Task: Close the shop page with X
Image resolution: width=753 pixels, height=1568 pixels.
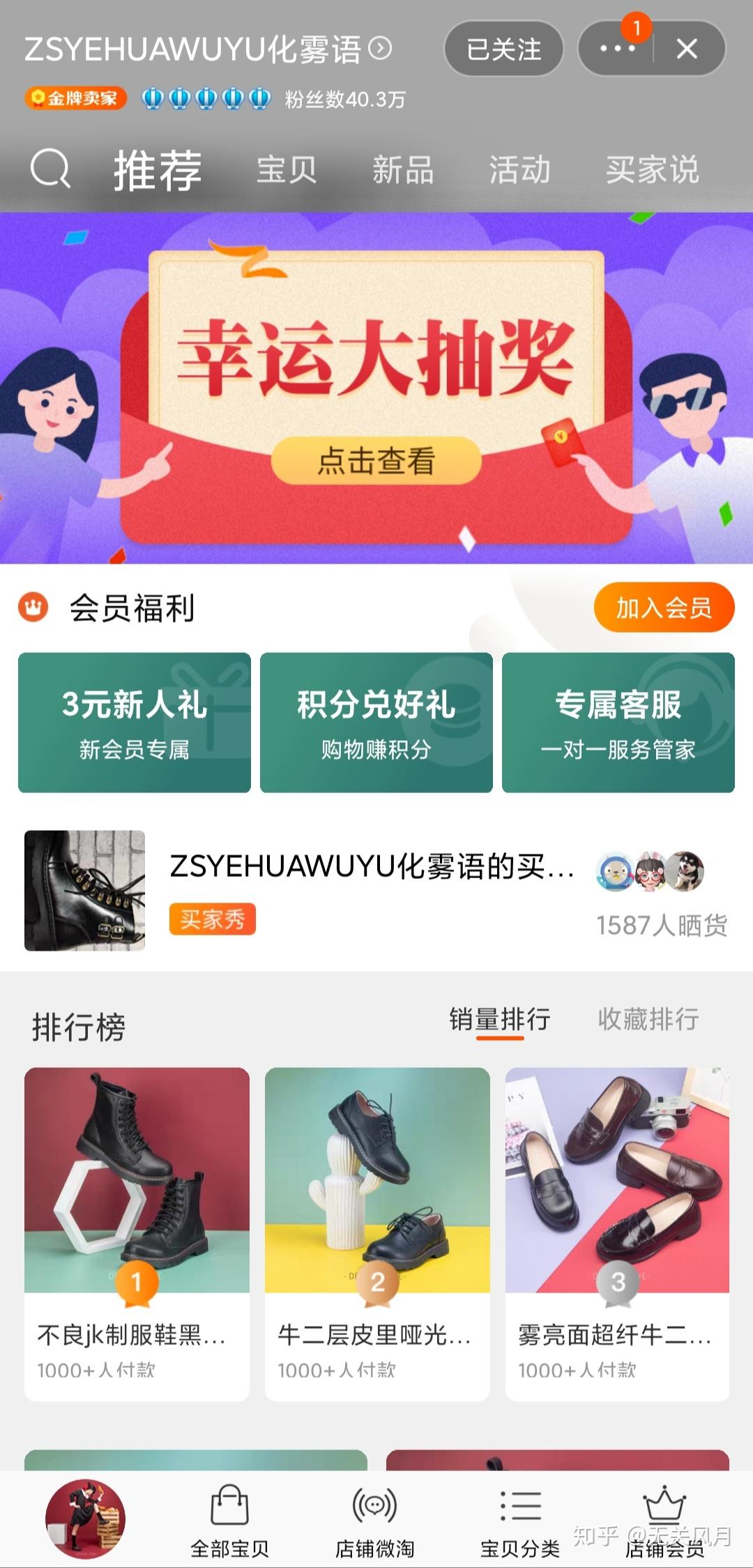Action: click(x=687, y=49)
